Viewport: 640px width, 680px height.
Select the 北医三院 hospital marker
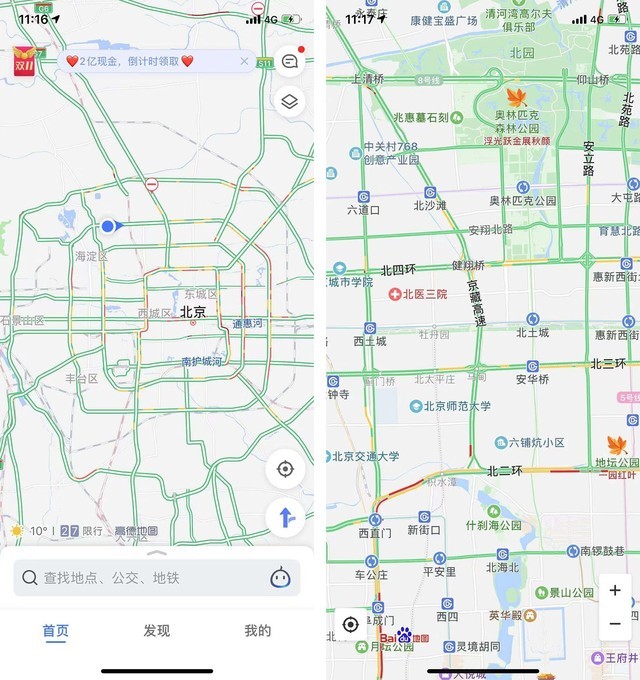tap(395, 295)
